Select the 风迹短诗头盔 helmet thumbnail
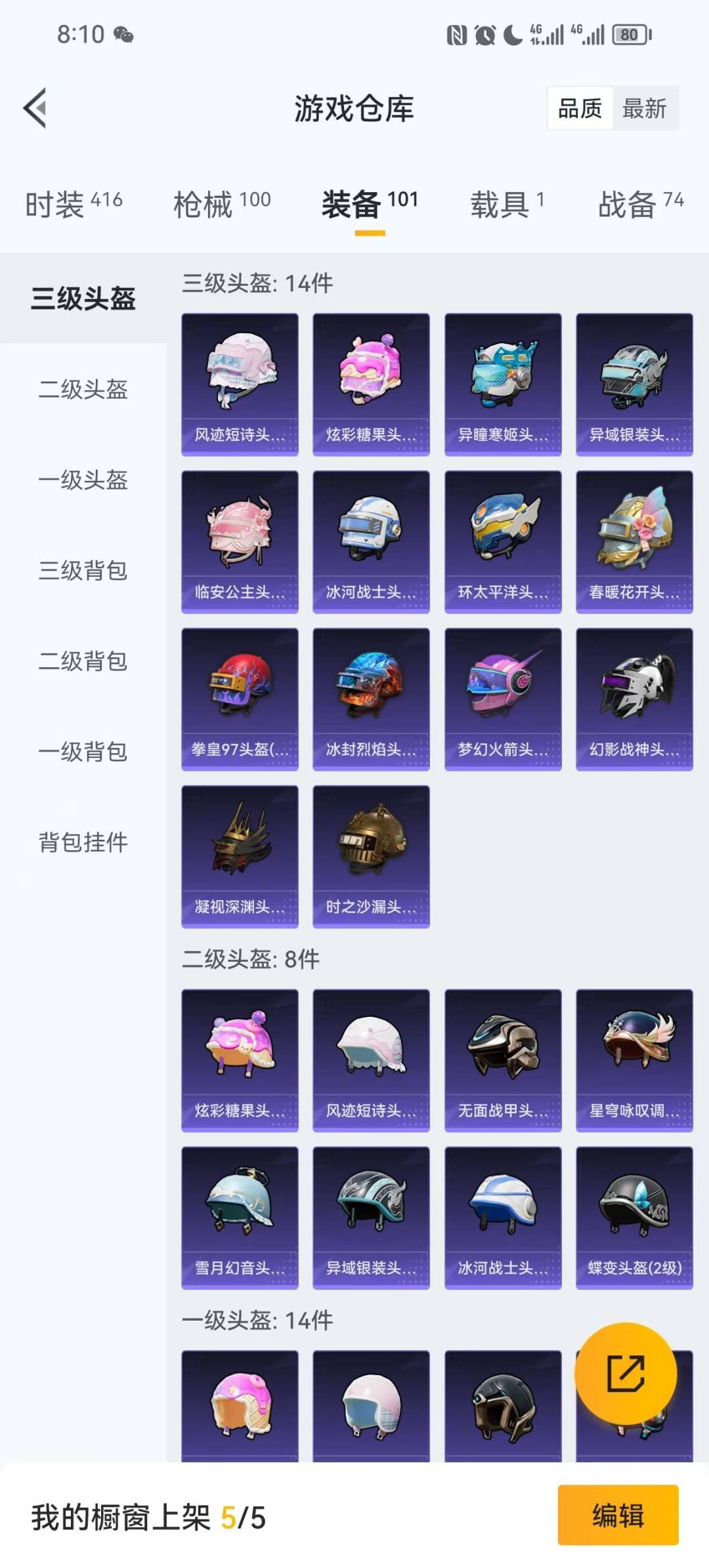This screenshot has height=1568, width=709. pyautogui.click(x=240, y=381)
